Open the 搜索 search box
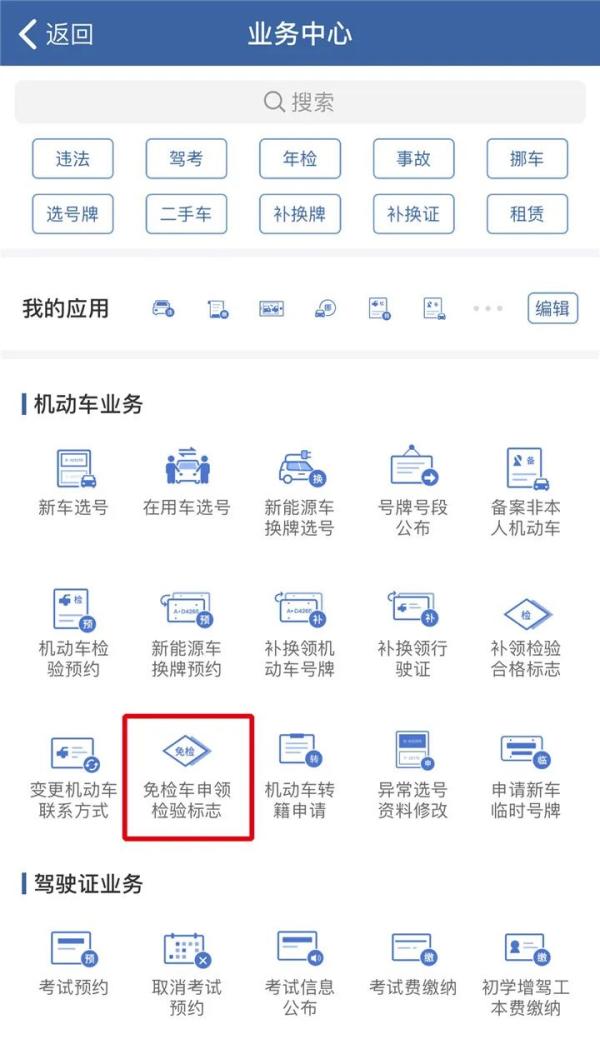 299,102
